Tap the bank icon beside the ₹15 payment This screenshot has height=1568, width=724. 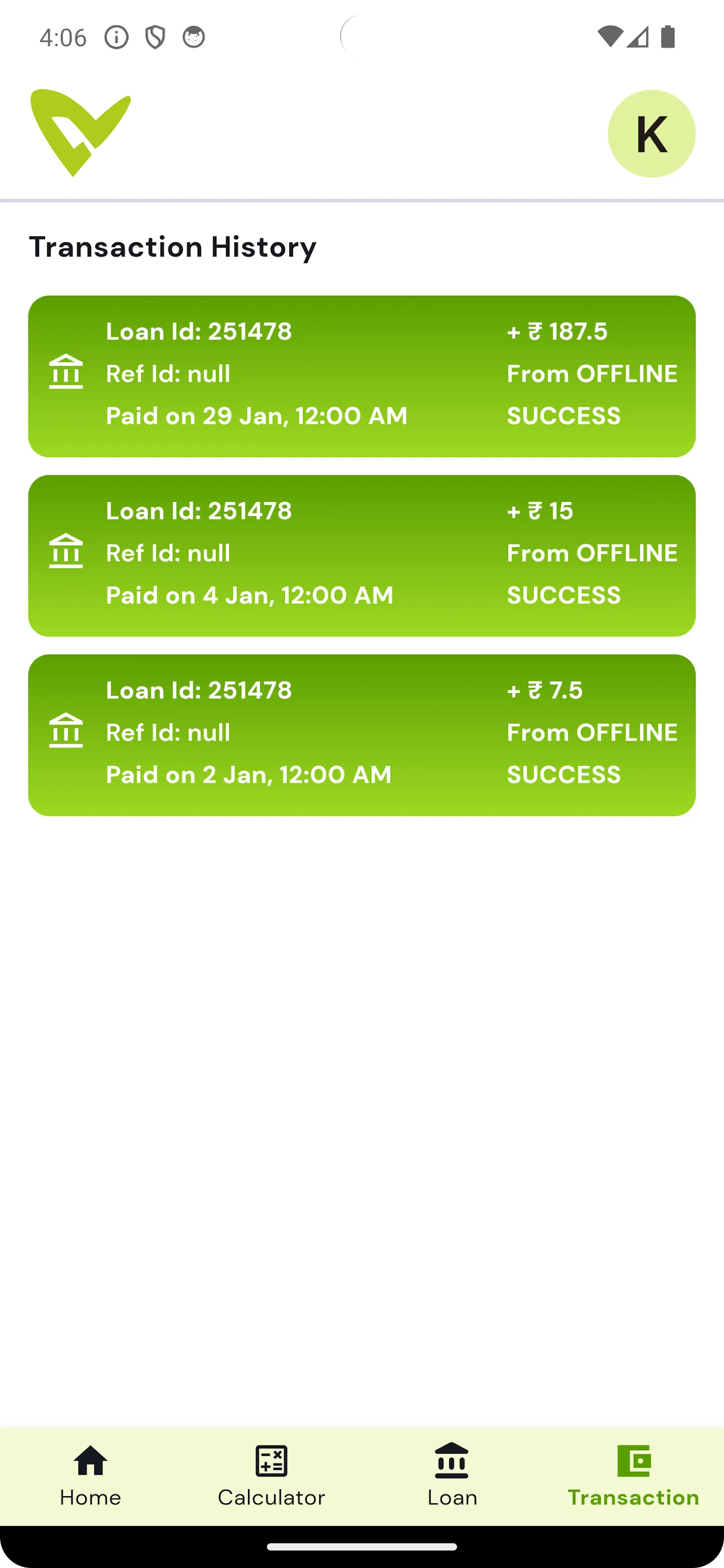[66, 552]
